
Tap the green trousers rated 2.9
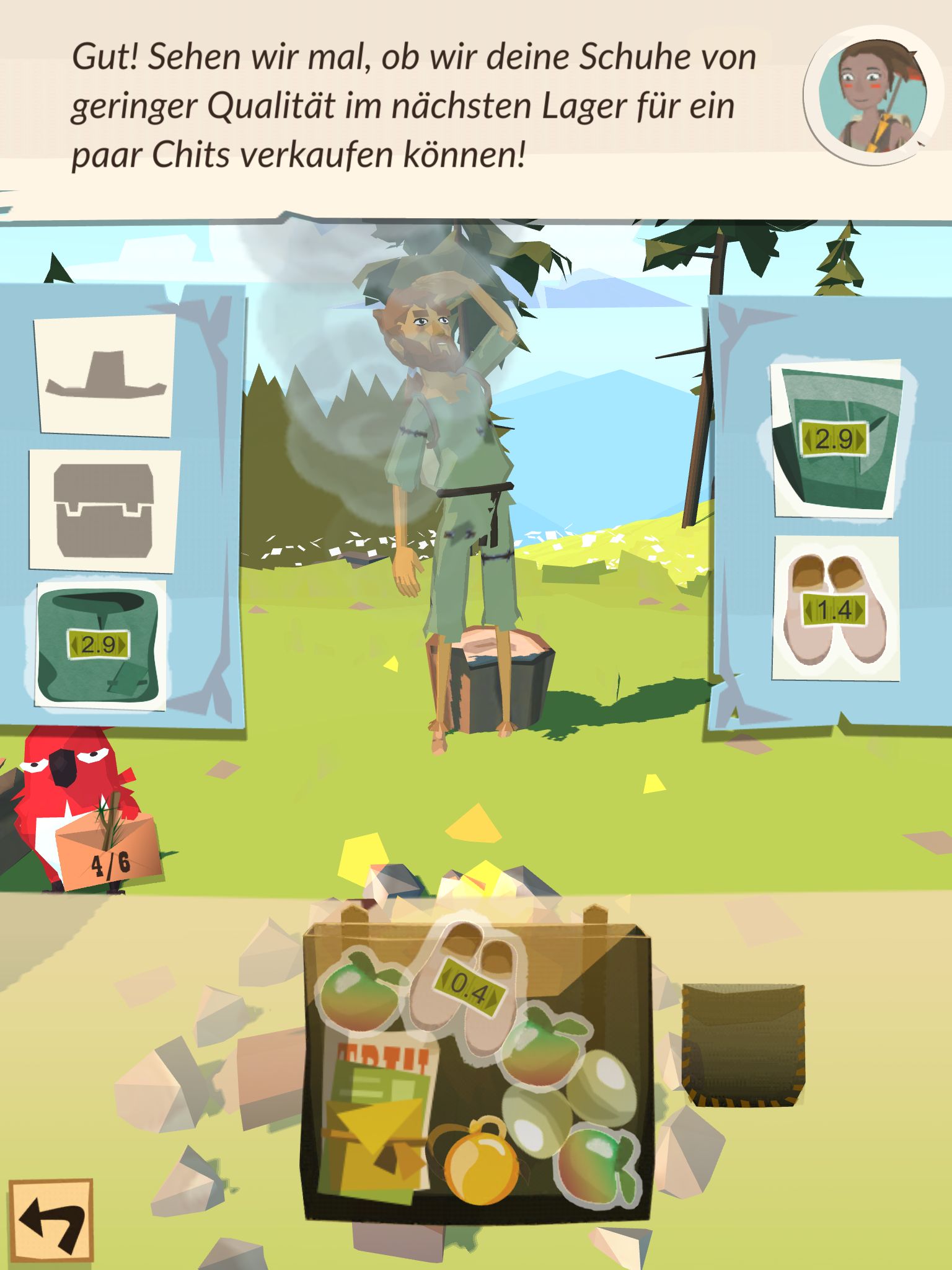[835, 439]
